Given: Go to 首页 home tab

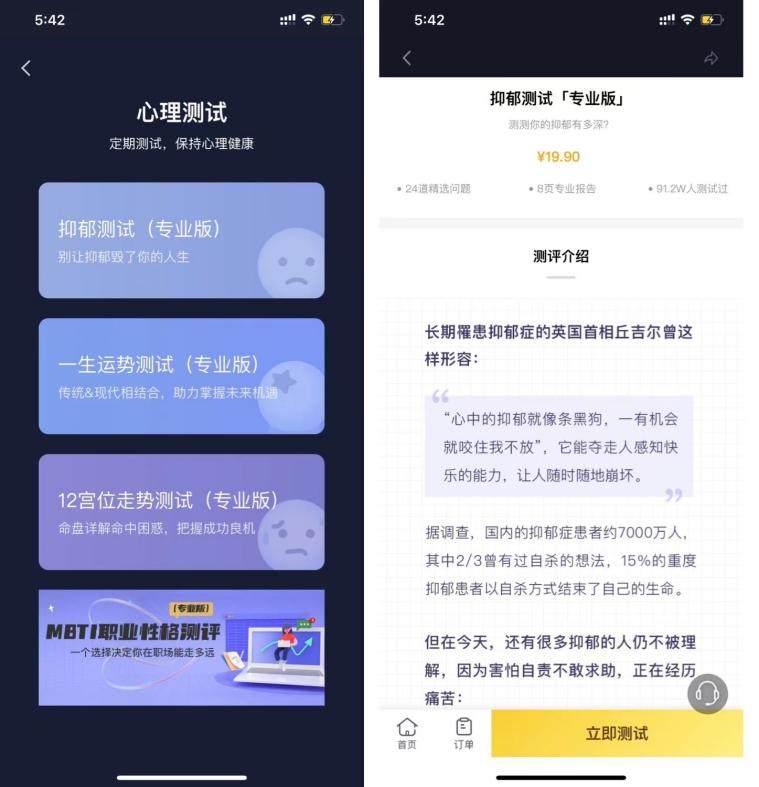Looking at the screenshot, I should pos(407,733).
